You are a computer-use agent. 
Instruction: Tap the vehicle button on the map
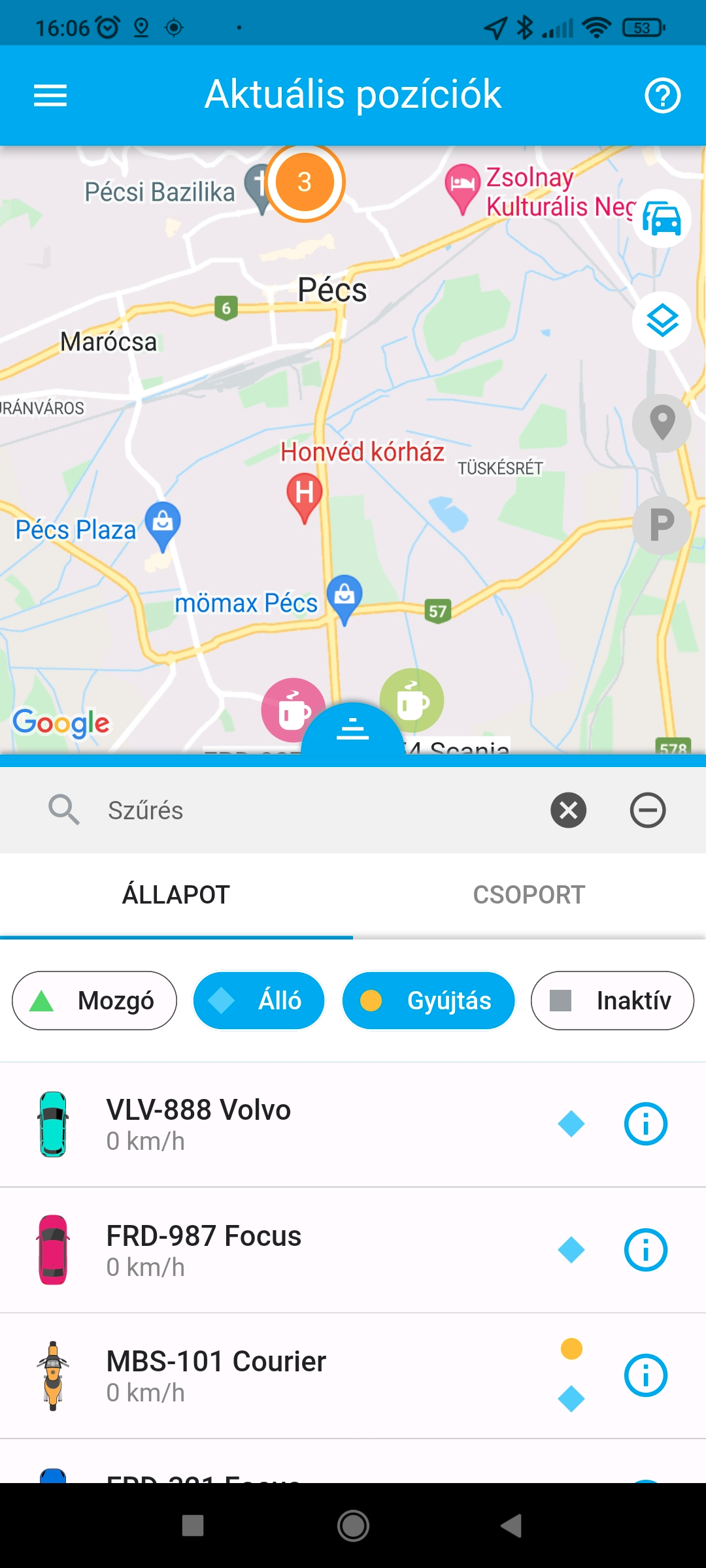point(662,219)
